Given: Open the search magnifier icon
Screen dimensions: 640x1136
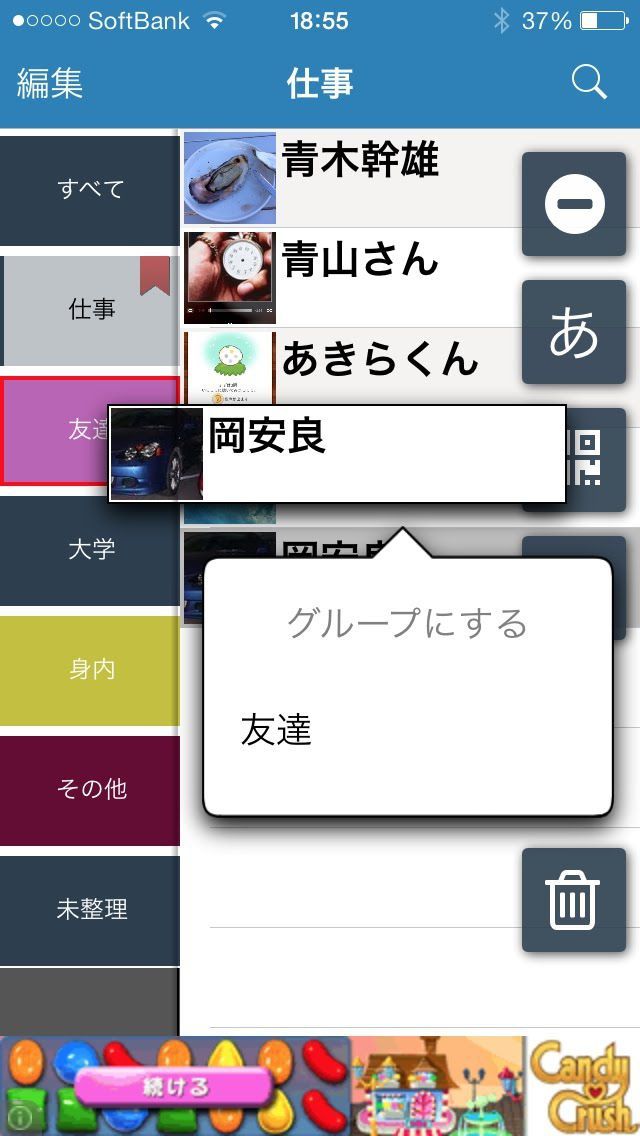Looking at the screenshot, I should tap(589, 83).
